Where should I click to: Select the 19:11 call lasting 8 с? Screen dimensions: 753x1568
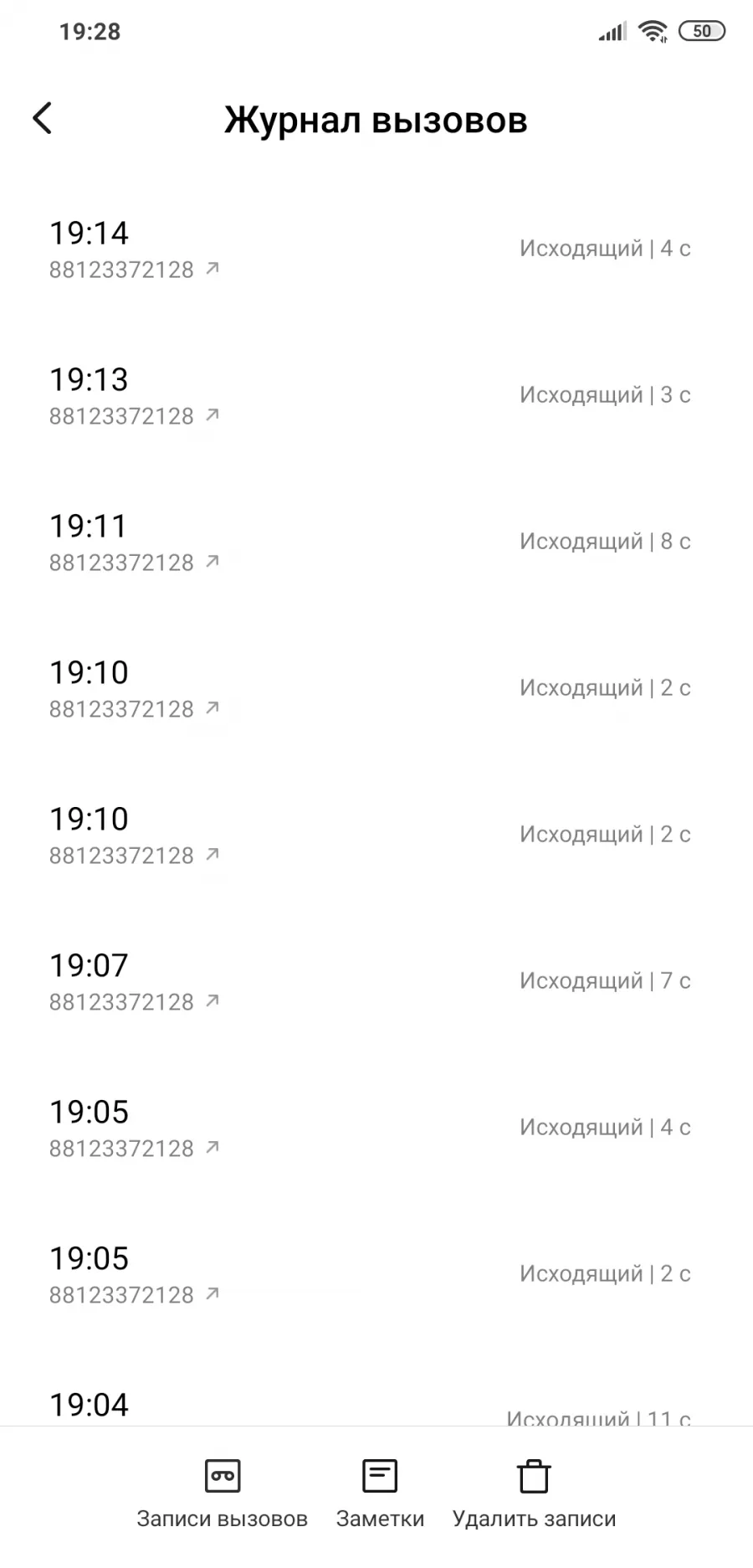tap(376, 542)
